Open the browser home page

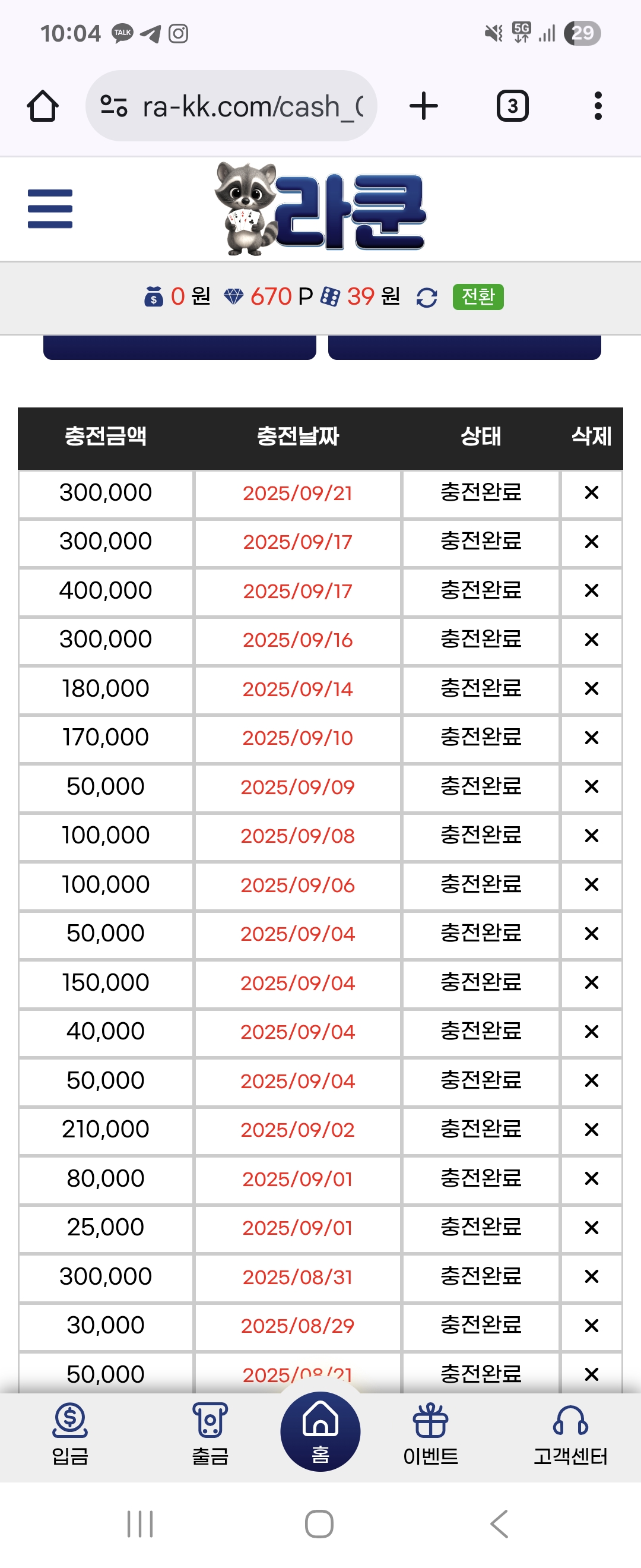coord(43,106)
